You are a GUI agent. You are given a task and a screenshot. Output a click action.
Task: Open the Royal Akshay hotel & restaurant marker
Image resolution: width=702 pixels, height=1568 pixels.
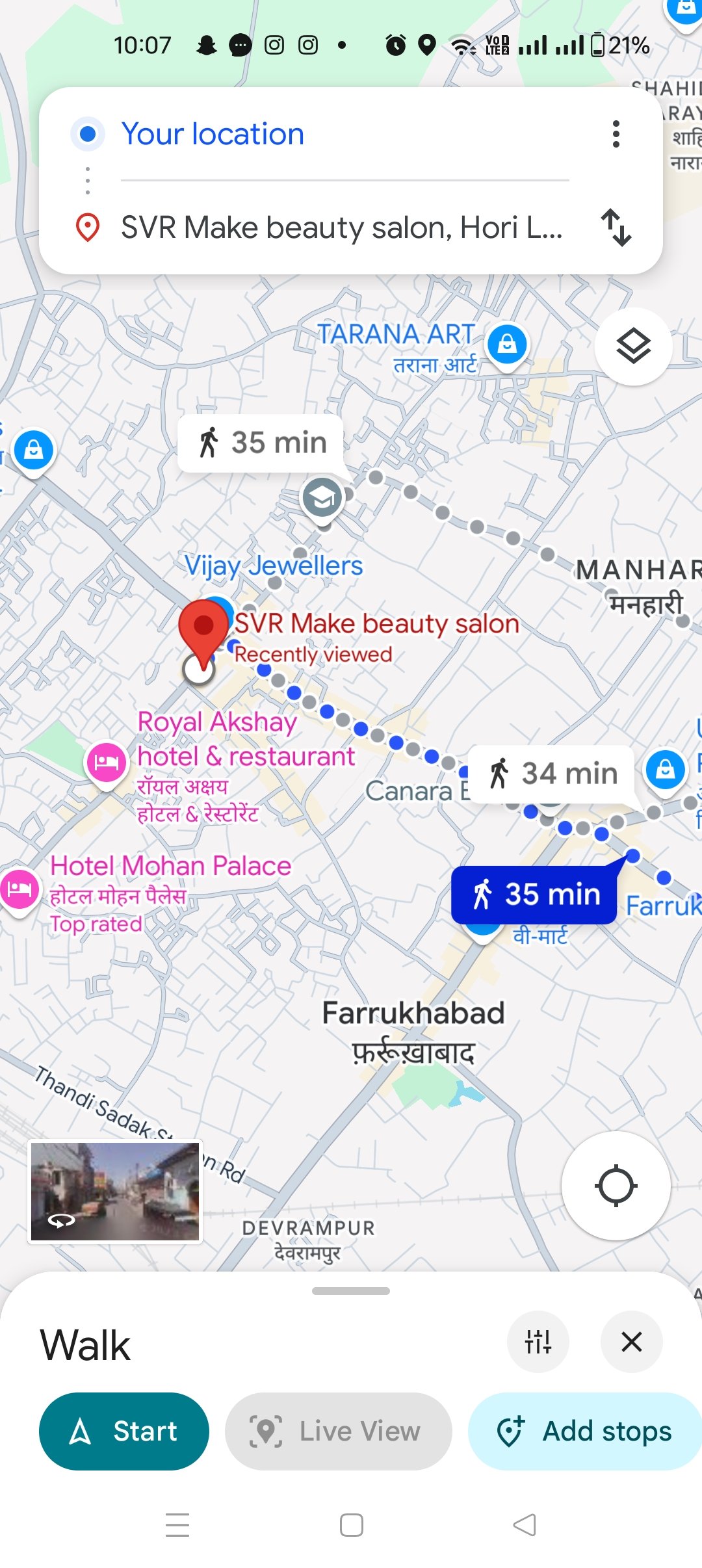107,762
